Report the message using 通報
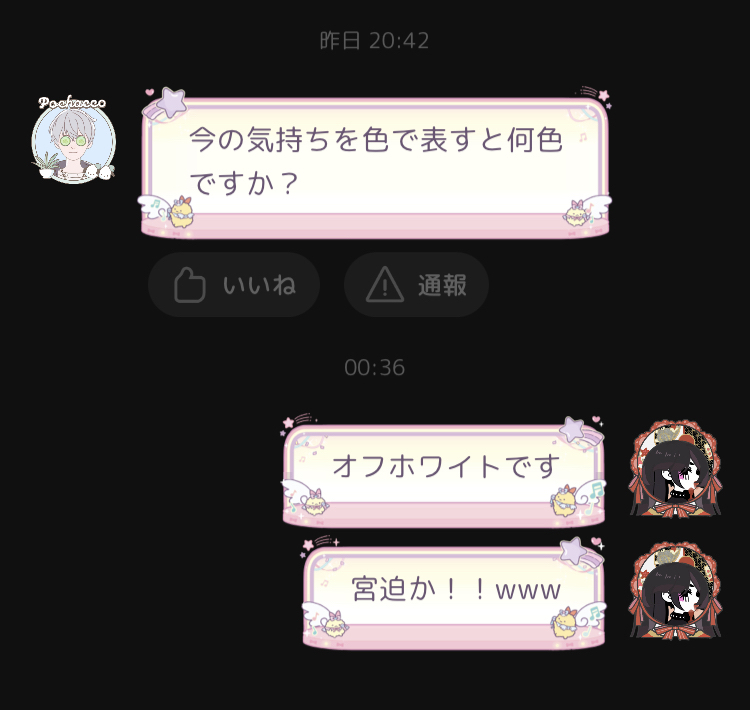The height and width of the screenshot is (710, 750). [x=416, y=285]
